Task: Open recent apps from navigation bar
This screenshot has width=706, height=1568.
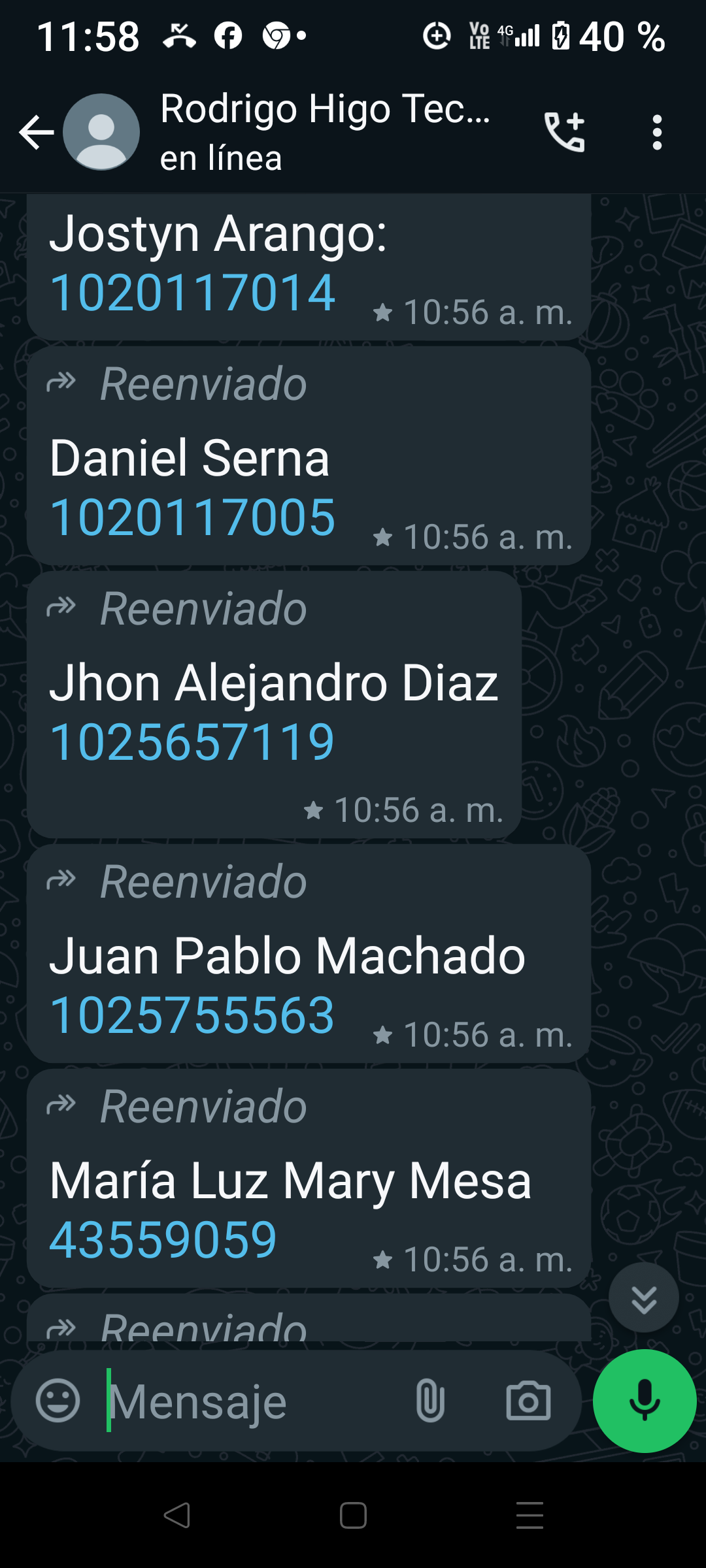Action: (529, 1516)
